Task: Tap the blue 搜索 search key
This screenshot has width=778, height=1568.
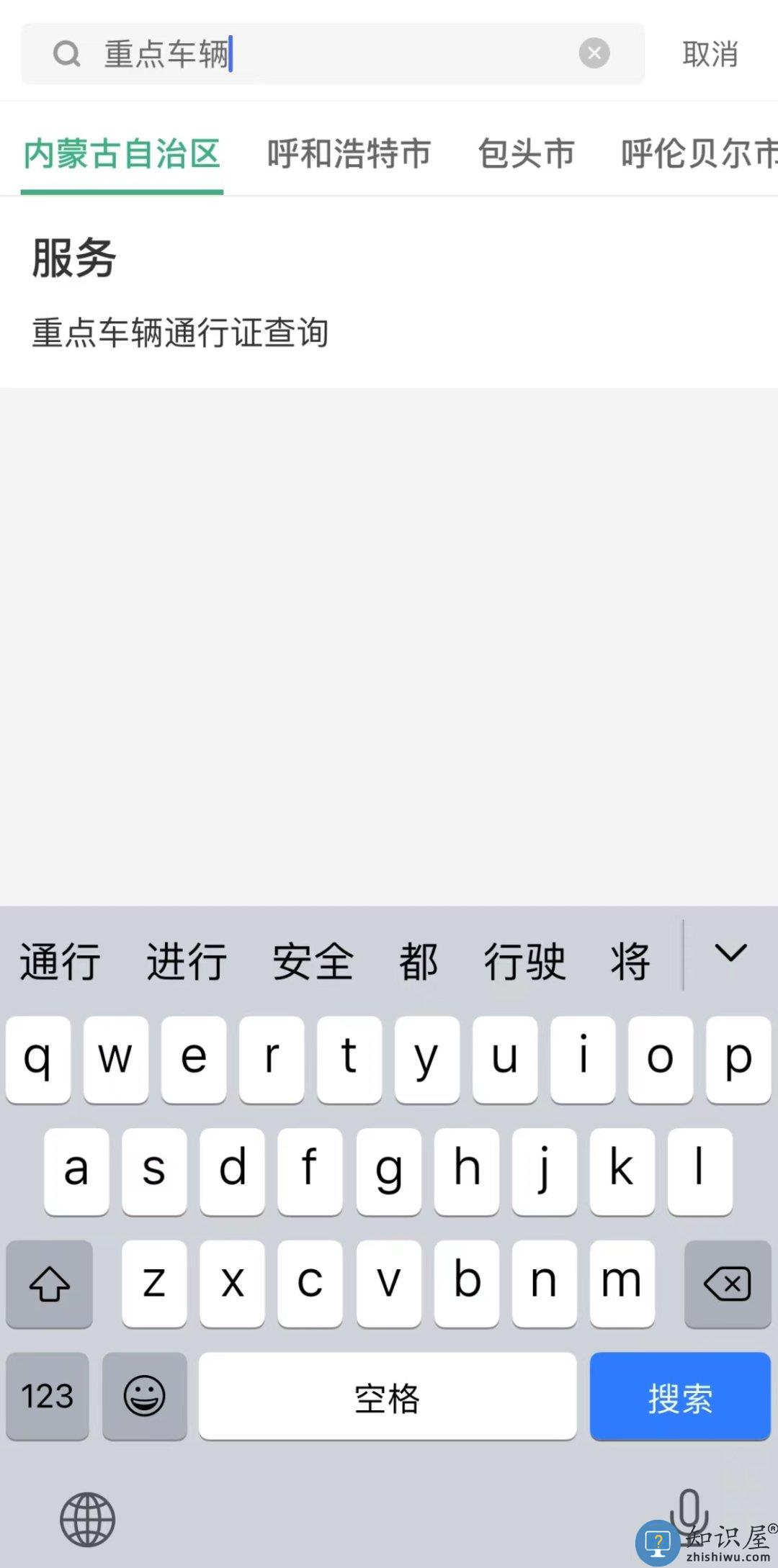Action: click(x=679, y=1397)
